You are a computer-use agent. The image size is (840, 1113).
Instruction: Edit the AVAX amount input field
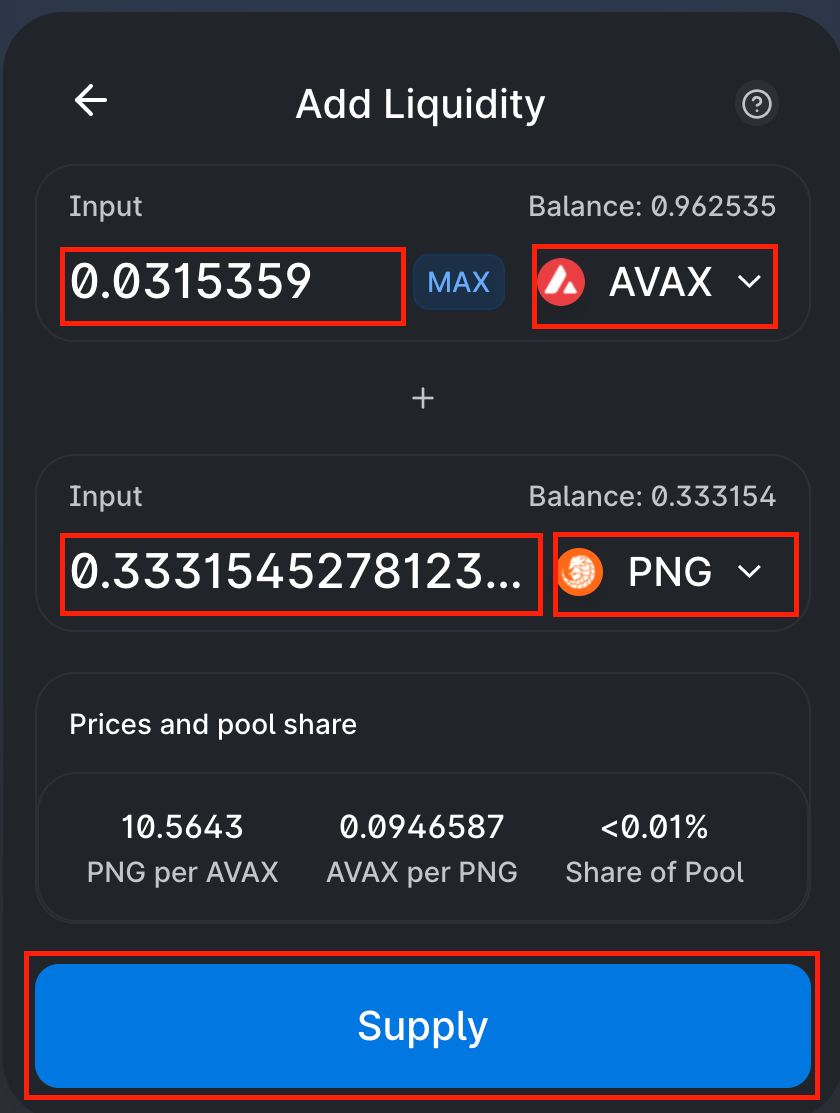232,283
